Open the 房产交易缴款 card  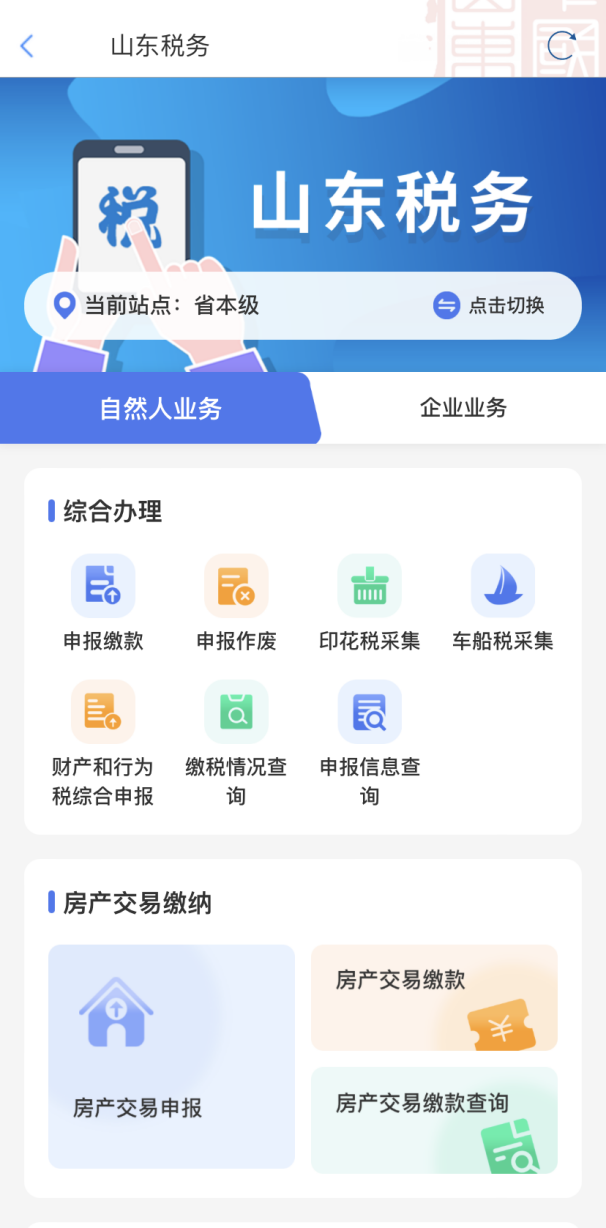tap(434, 997)
